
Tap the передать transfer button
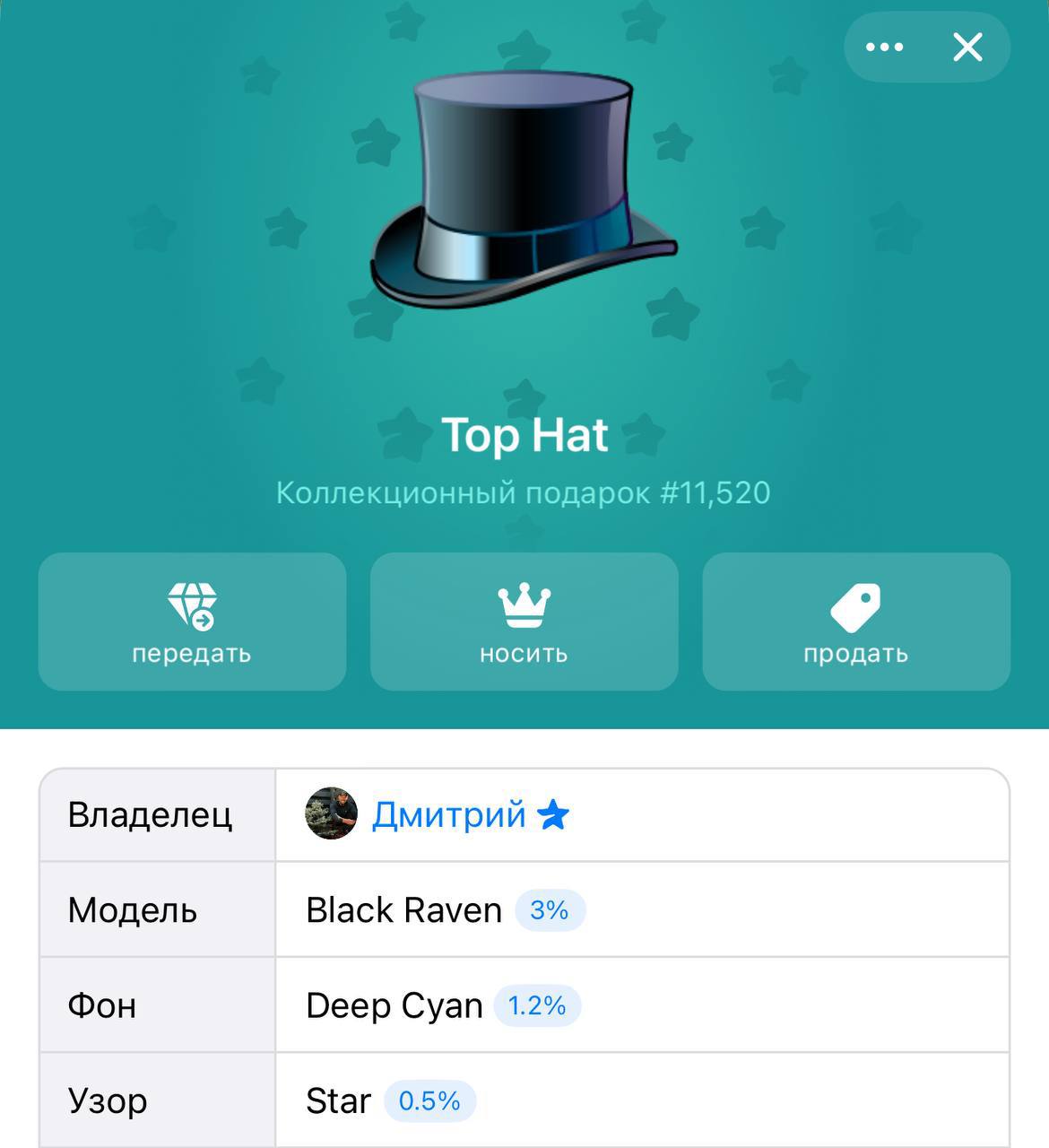click(192, 622)
